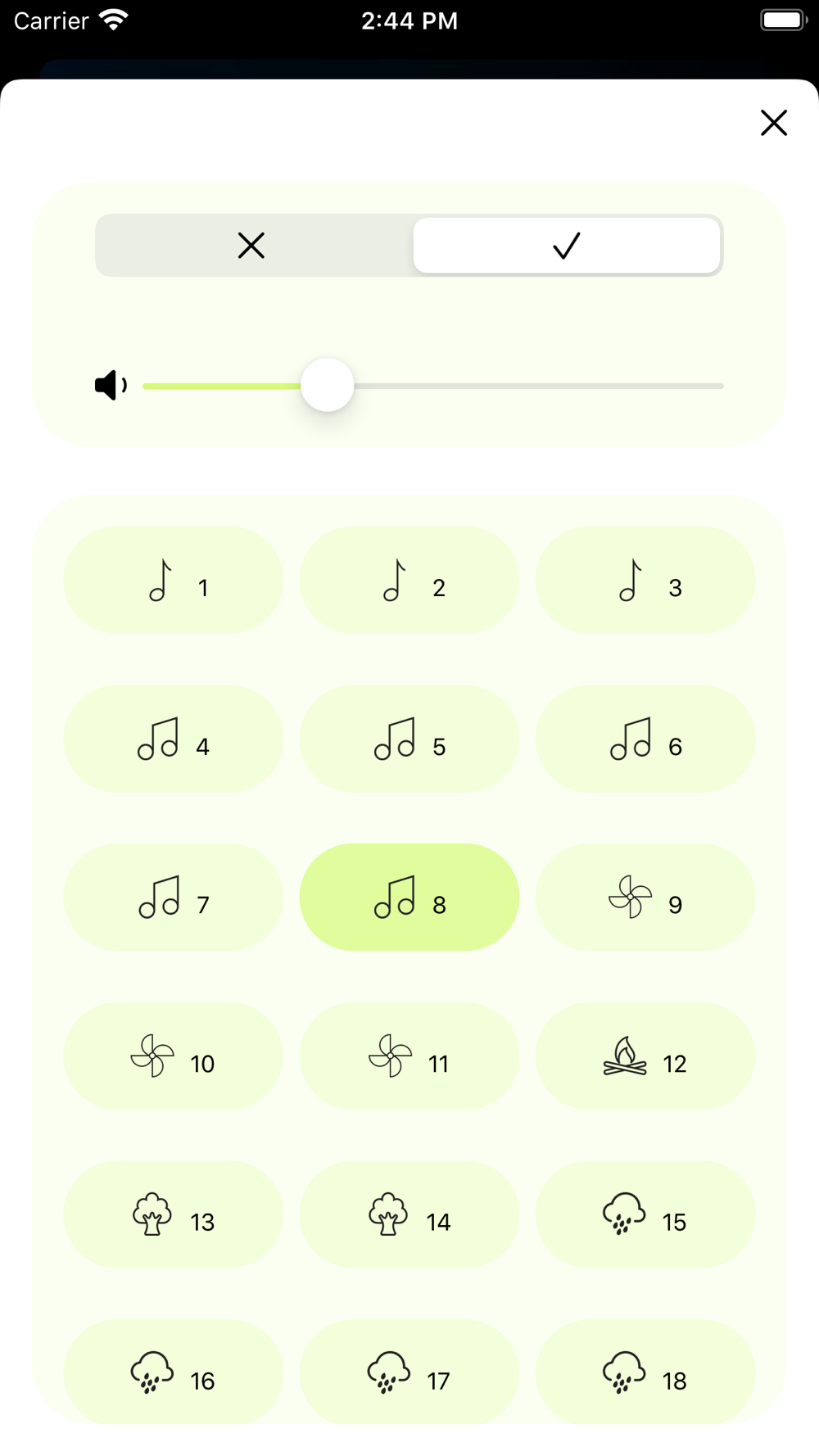Select tree sound 13
This screenshot has width=819, height=1456.
pos(174,1214)
